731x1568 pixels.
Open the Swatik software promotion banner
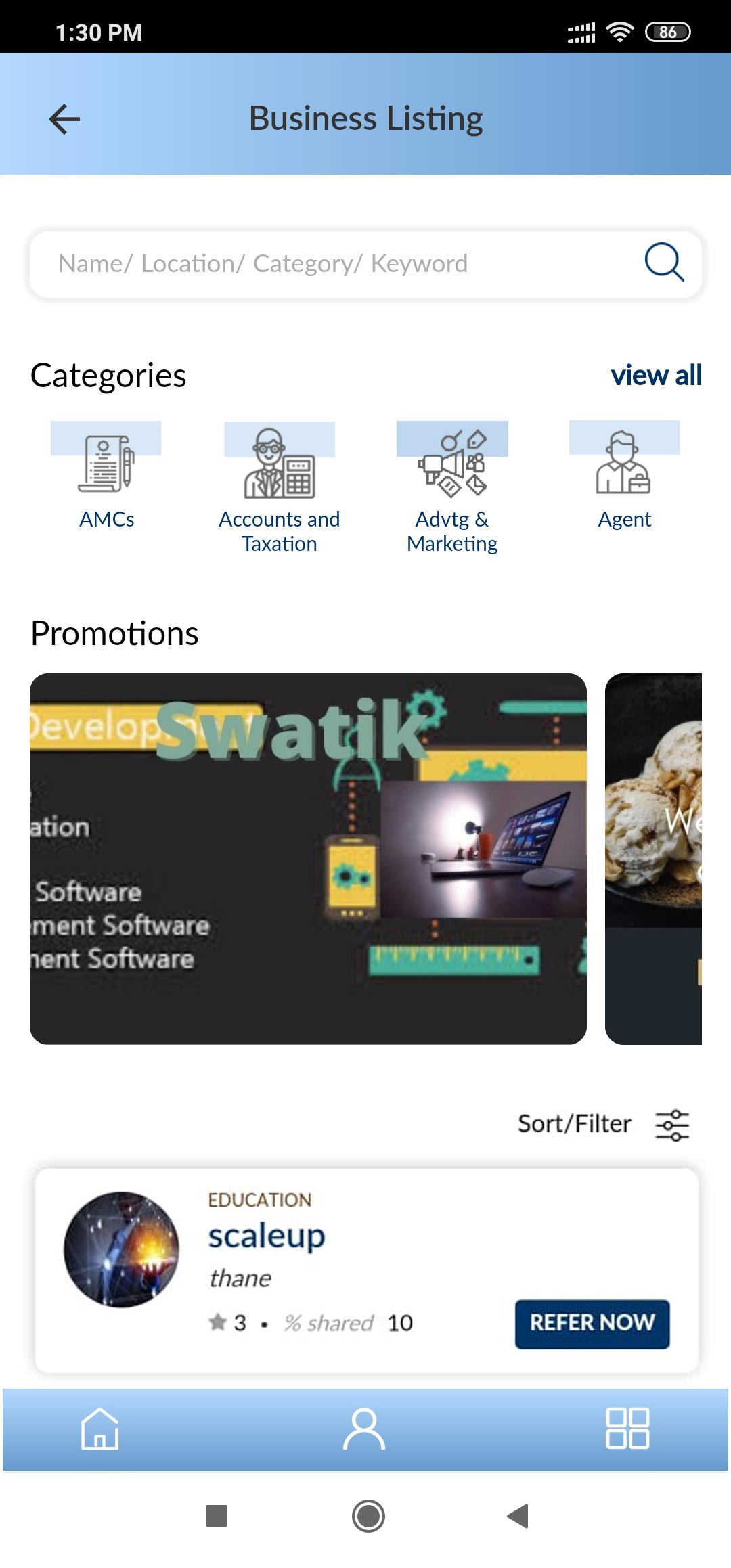click(308, 858)
